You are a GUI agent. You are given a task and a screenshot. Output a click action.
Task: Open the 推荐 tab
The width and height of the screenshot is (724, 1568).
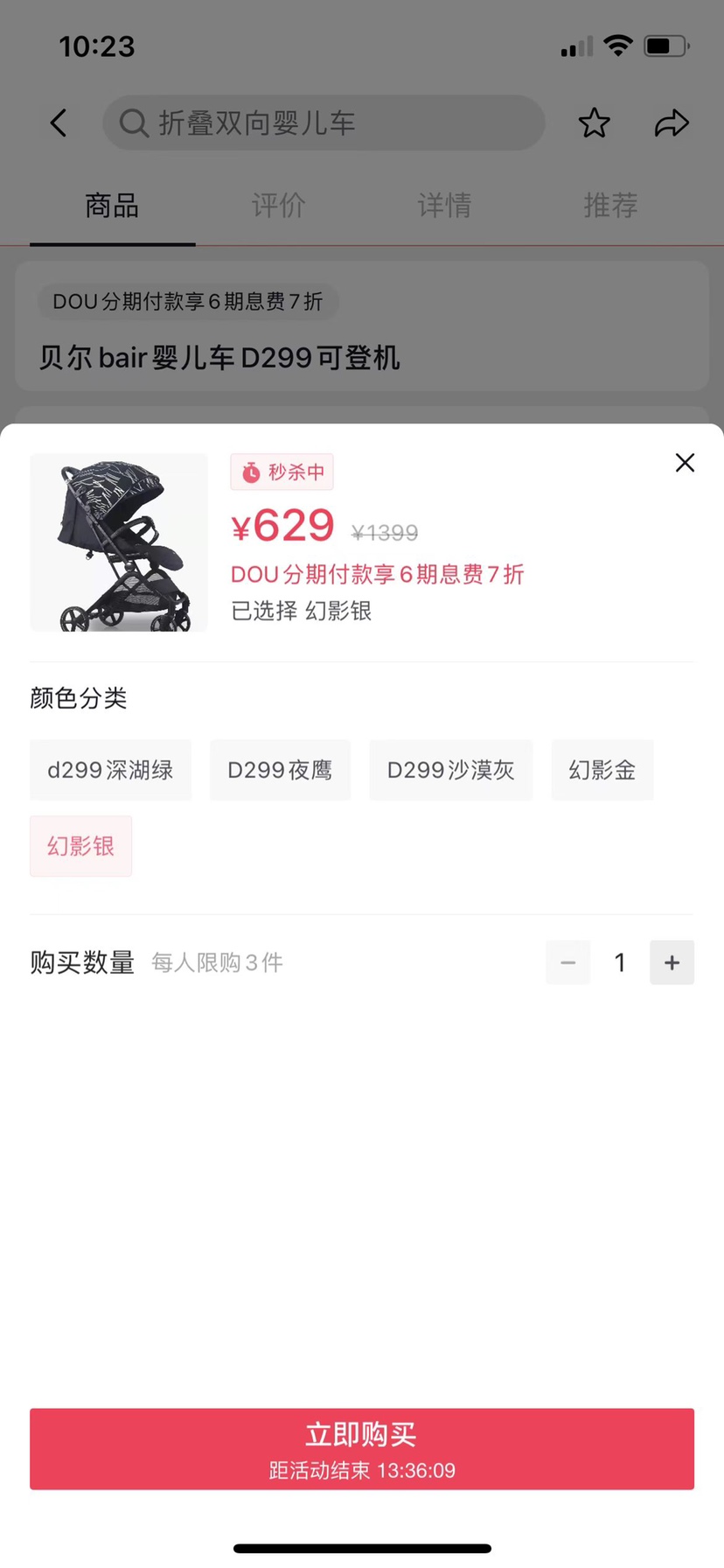coord(610,206)
